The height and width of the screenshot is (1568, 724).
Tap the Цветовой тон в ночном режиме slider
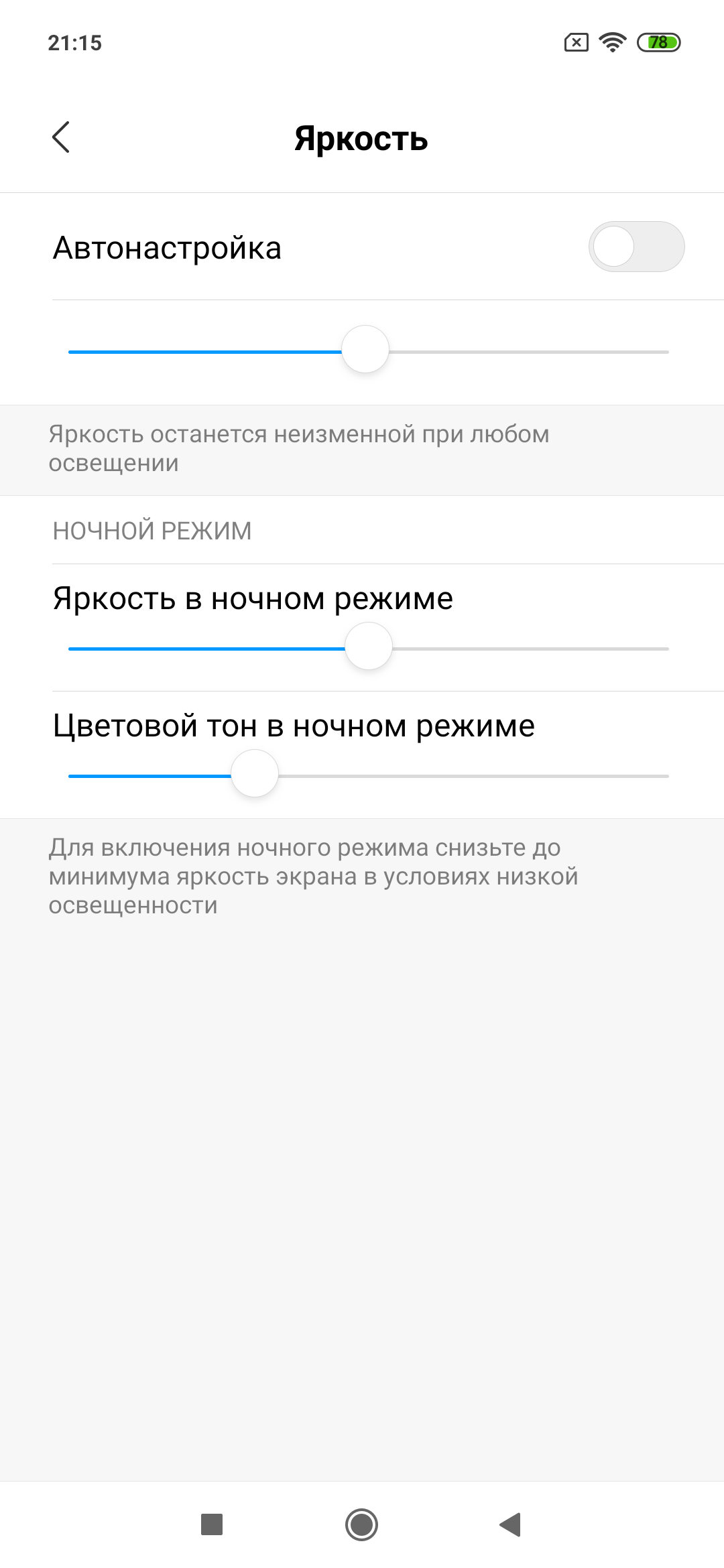point(255,775)
